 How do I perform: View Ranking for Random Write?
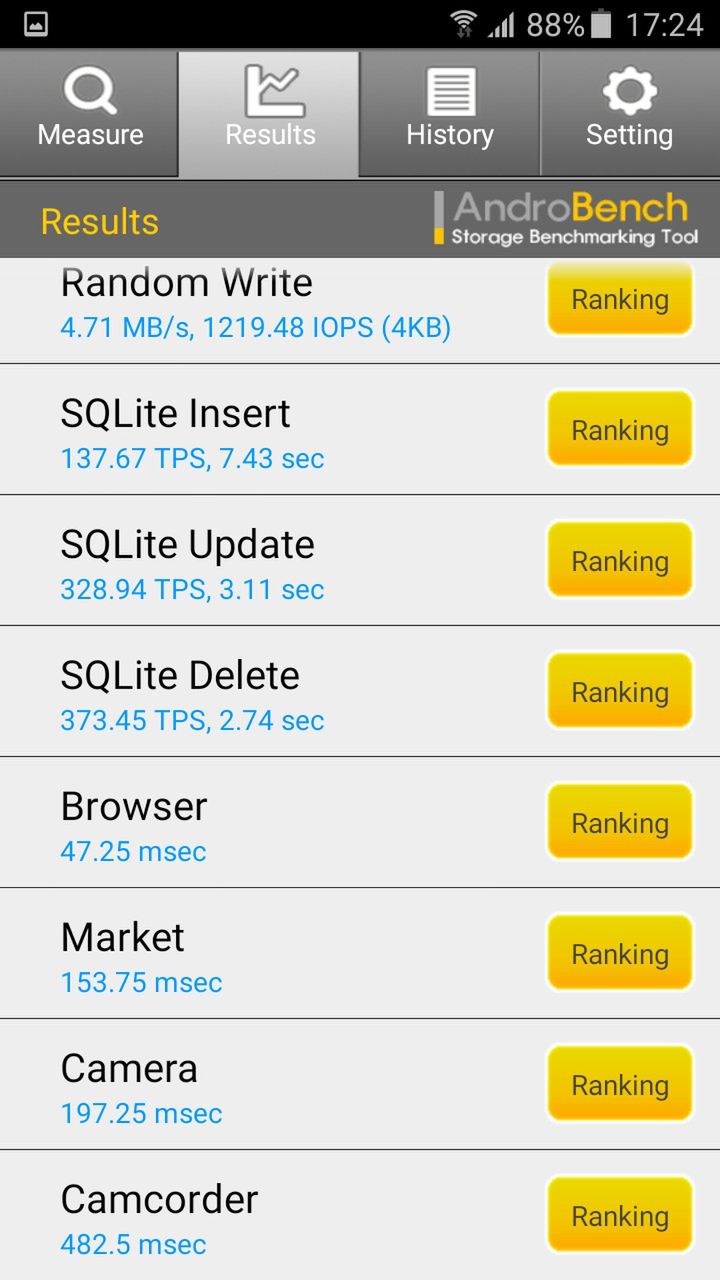tap(620, 299)
